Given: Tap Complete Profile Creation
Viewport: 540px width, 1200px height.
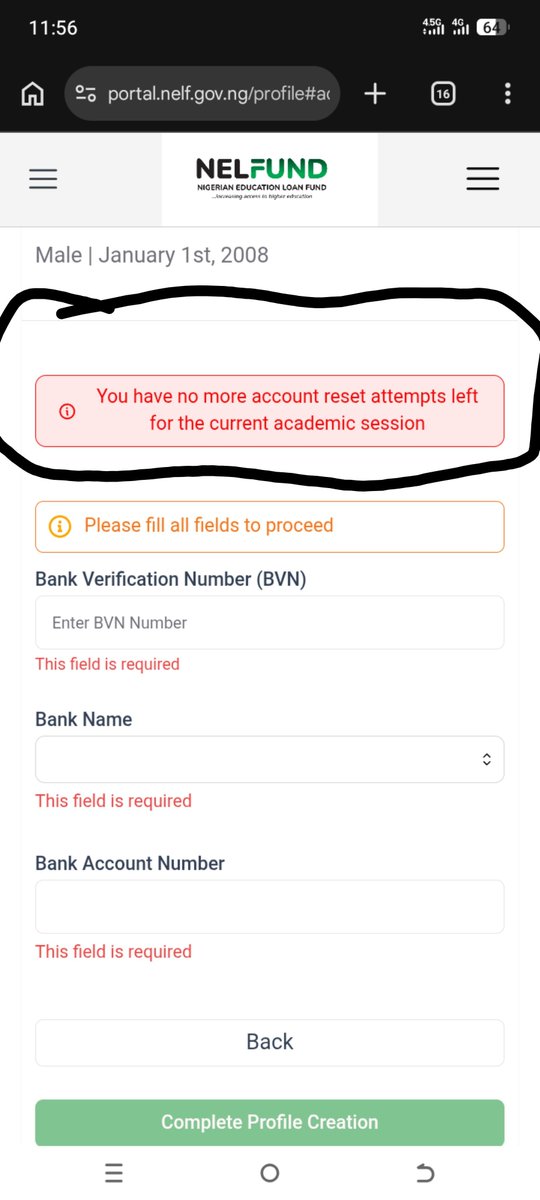Looking at the screenshot, I should [270, 1122].
